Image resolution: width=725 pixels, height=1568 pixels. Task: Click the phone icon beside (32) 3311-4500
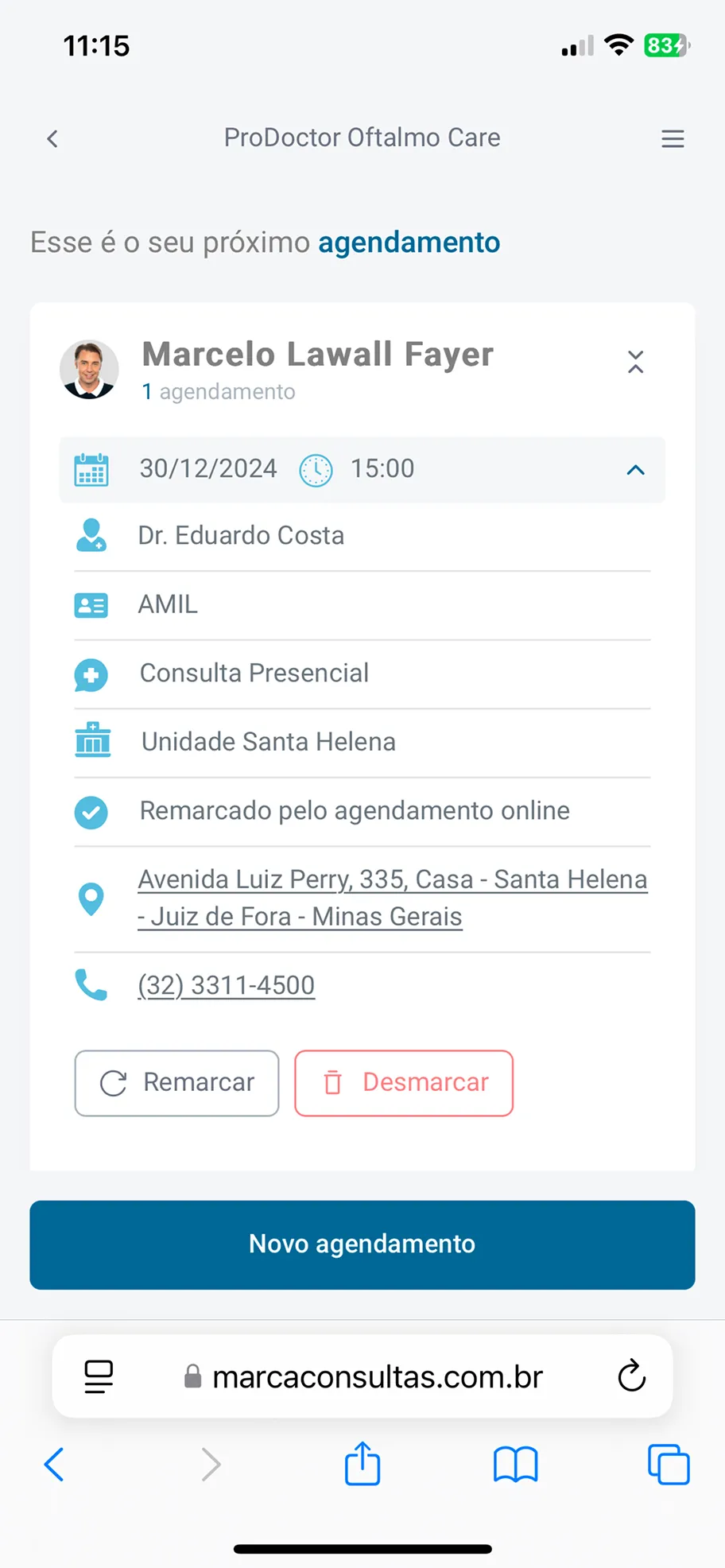(91, 985)
